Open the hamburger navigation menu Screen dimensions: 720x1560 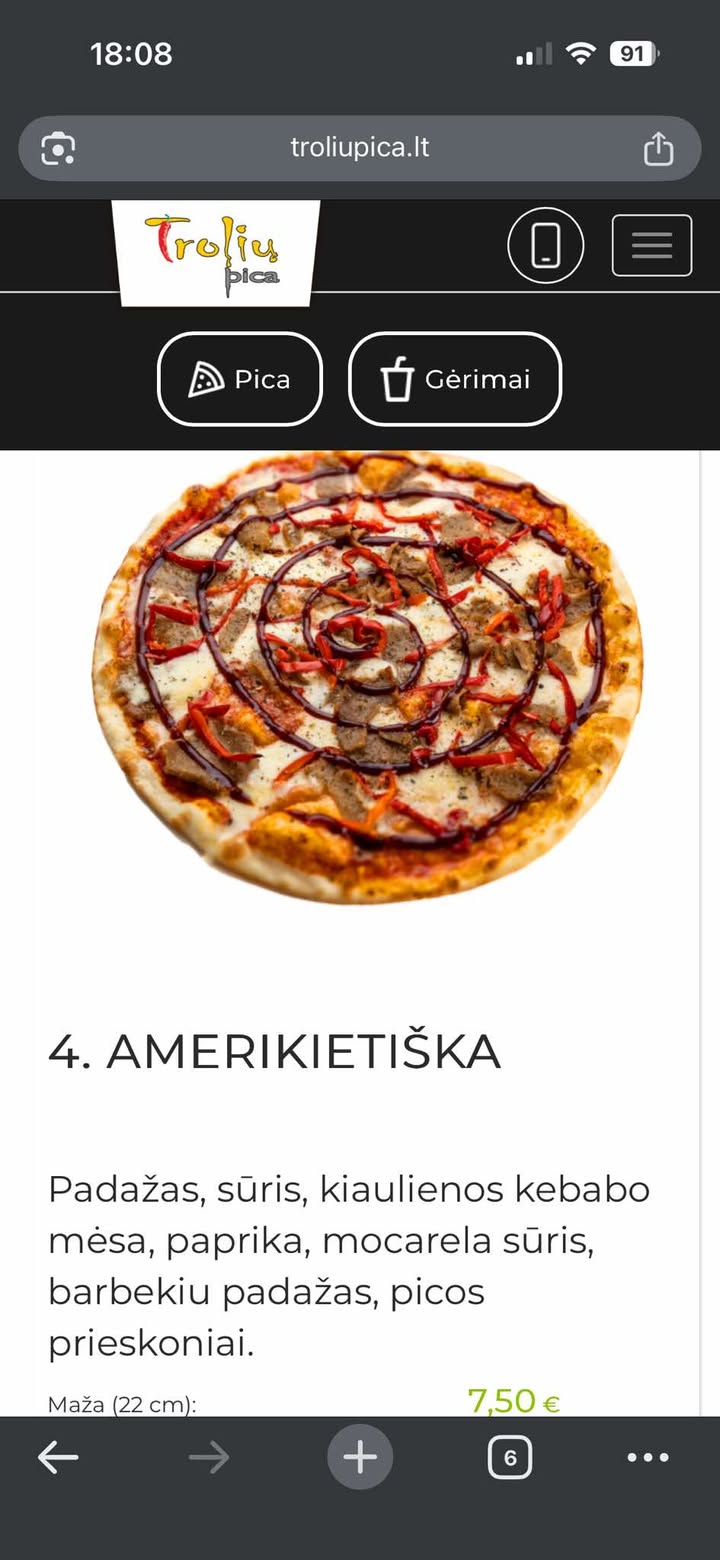click(x=651, y=245)
